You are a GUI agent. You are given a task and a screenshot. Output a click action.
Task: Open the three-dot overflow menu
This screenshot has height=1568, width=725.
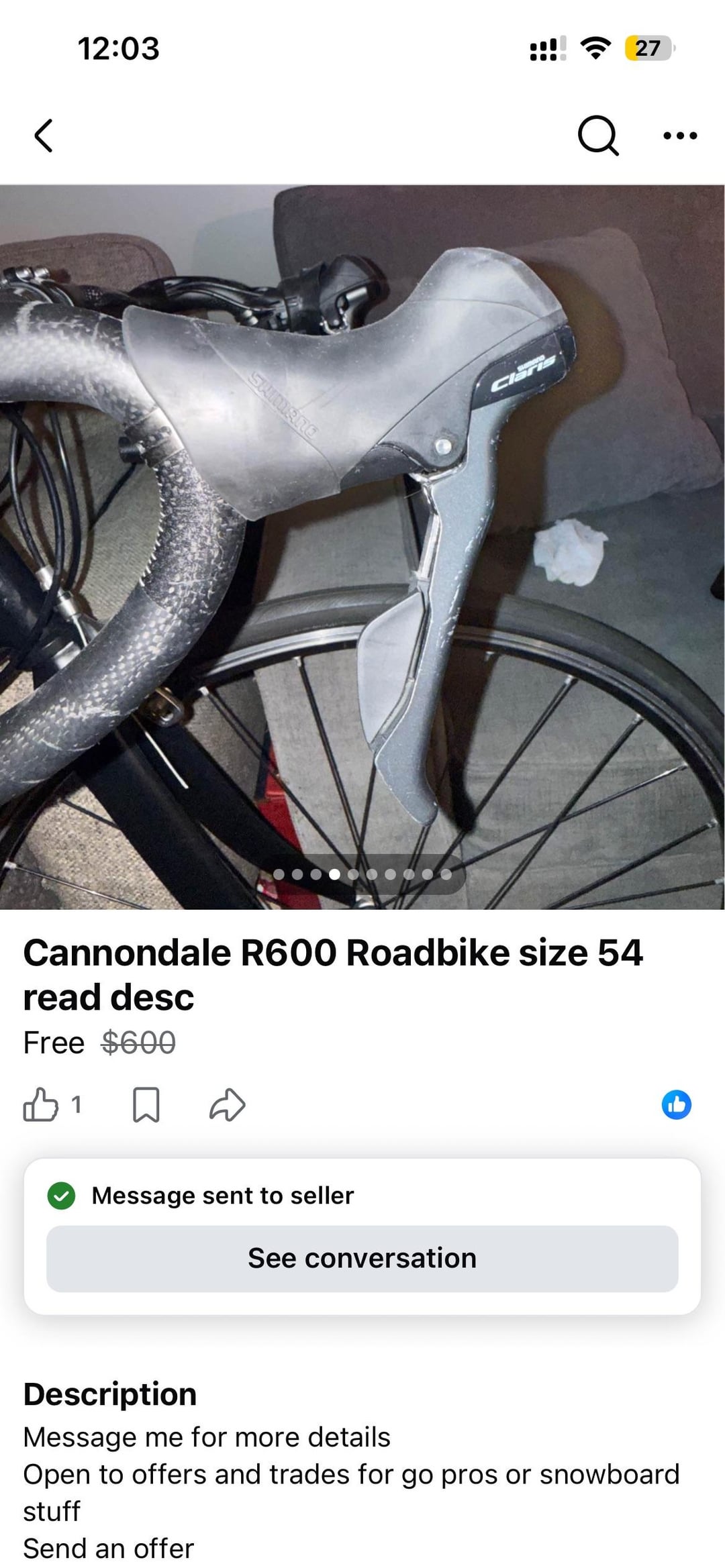(x=679, y=136)
